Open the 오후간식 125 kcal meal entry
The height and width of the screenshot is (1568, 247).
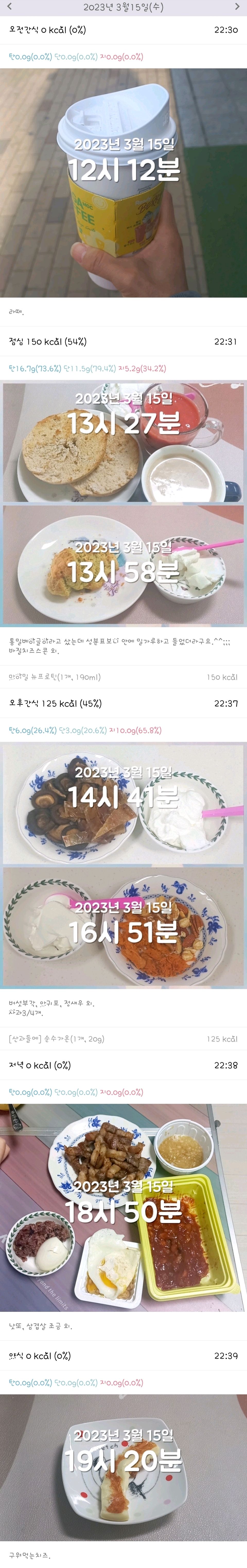[x=123, y=703]
